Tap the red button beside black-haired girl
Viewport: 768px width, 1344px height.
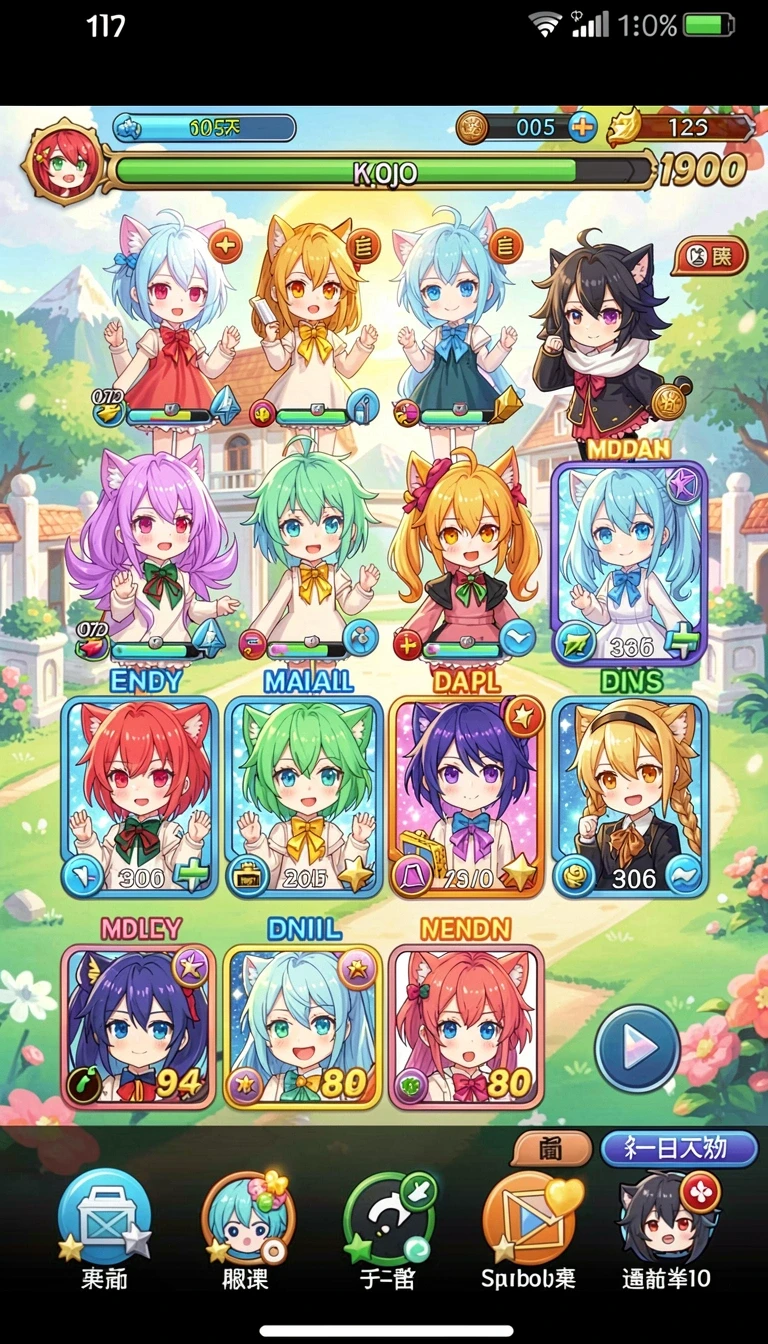[710, 257]
